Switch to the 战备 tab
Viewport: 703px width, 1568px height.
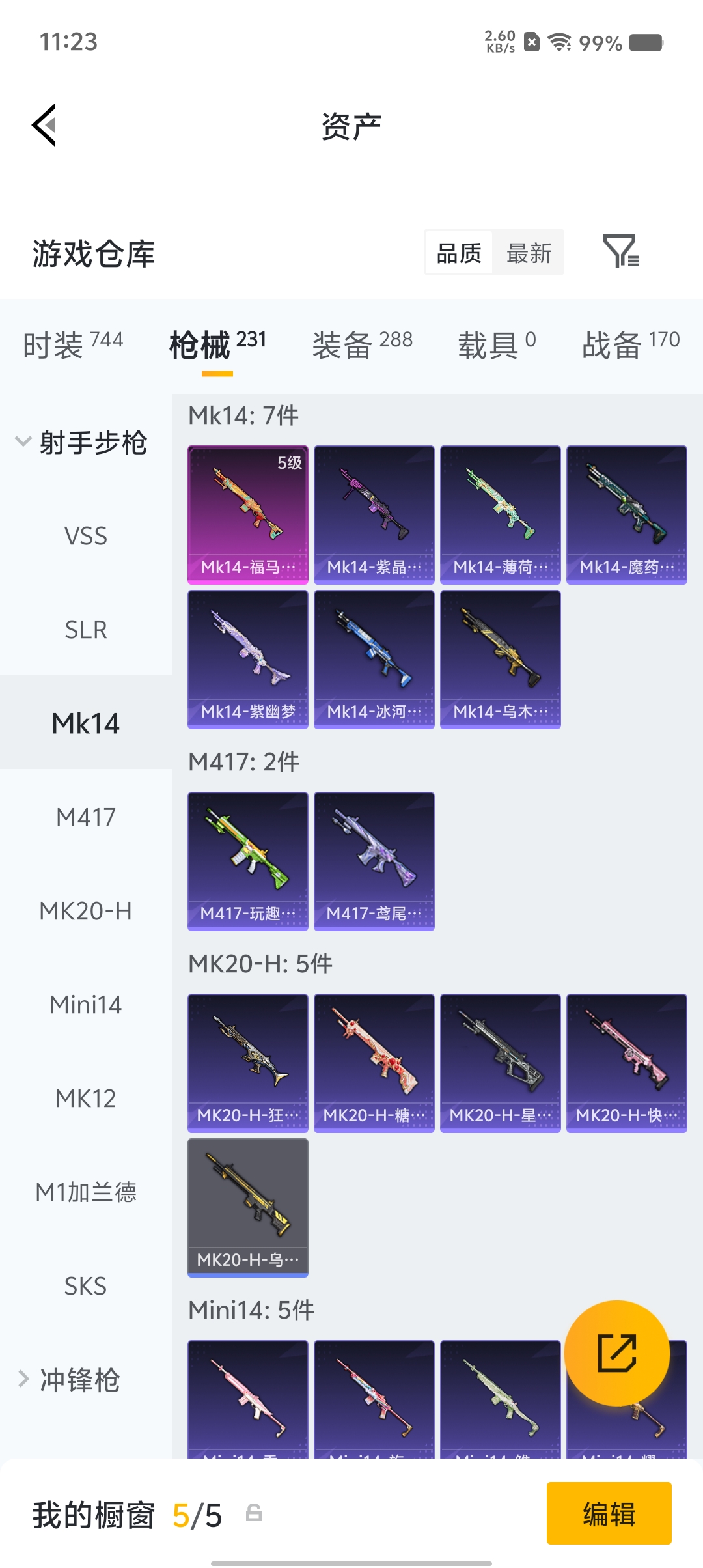(x=630, y=344)
